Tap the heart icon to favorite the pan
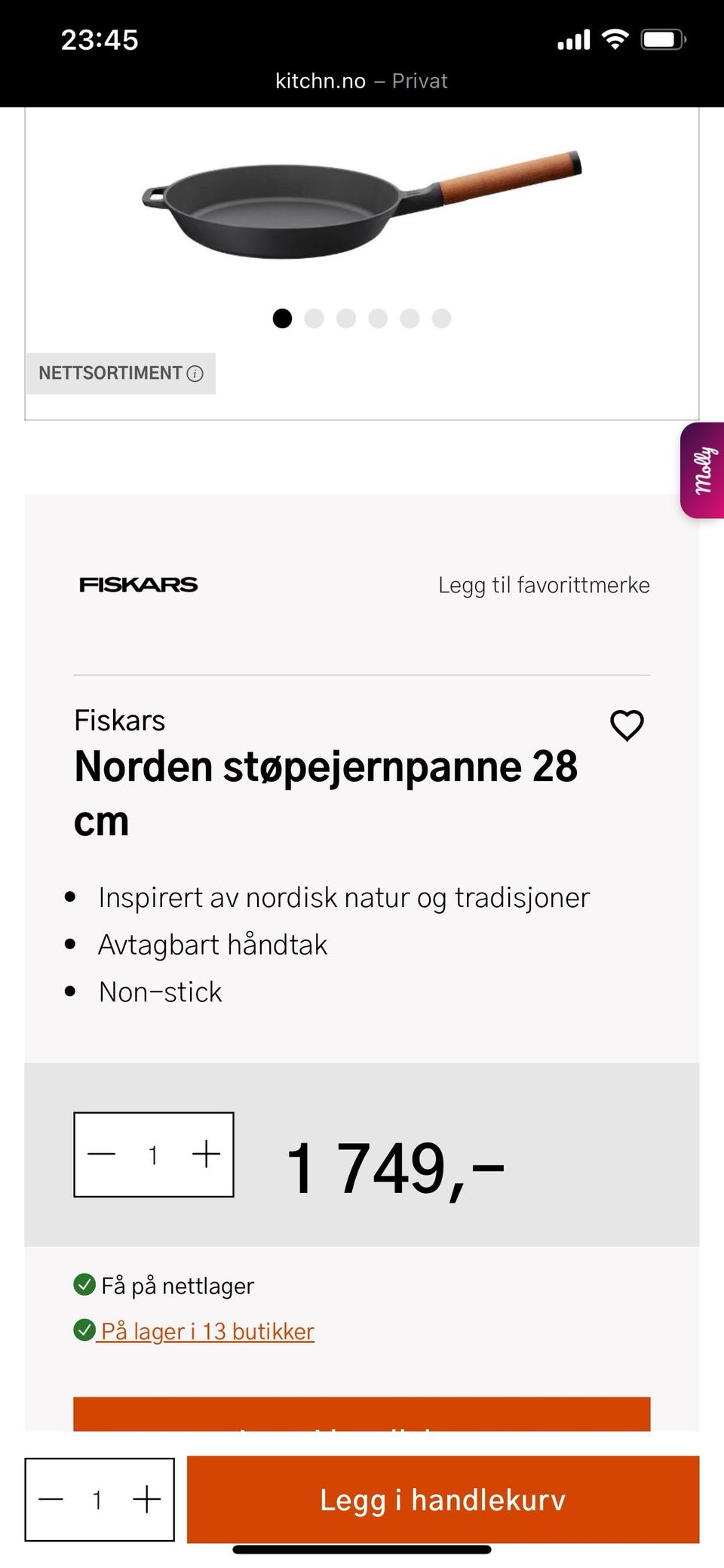Image resolution: width=724 pixels, height=1568 pixels. 628,725
